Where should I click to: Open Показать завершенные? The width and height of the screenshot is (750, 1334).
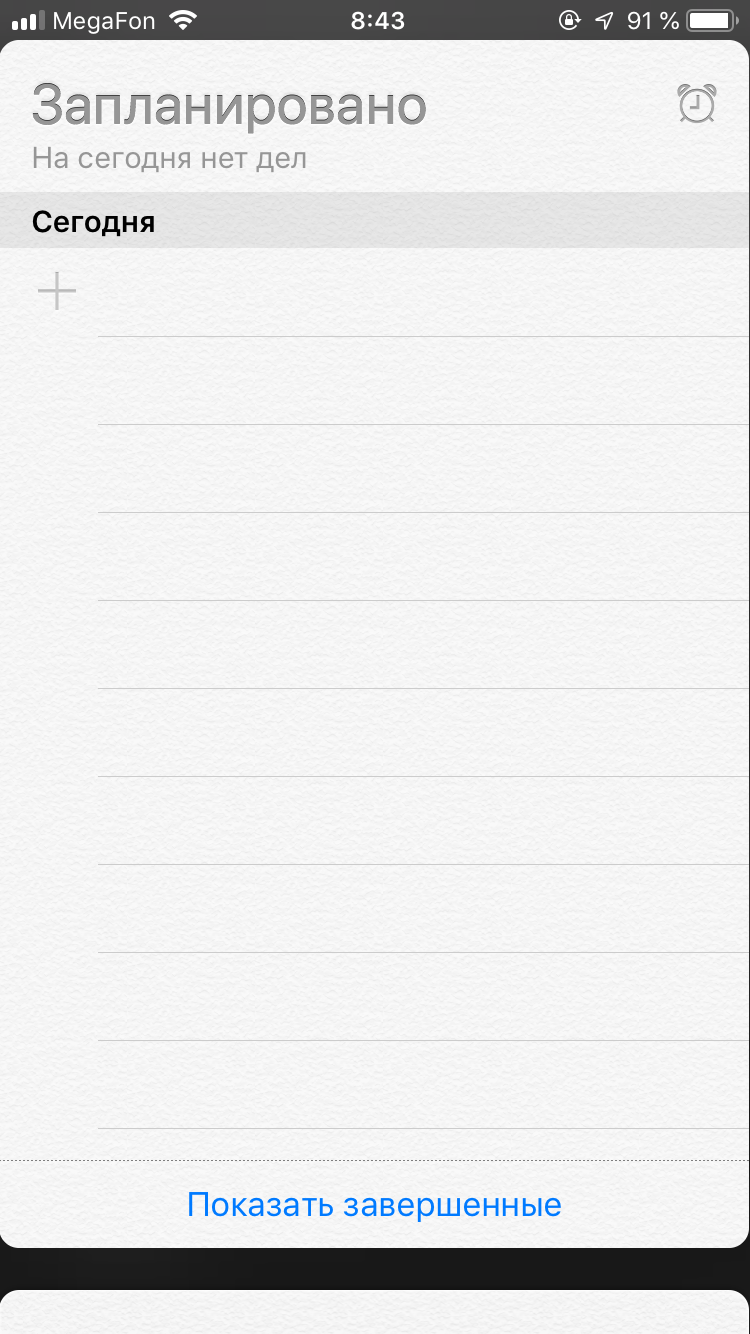click(374, 1205)
